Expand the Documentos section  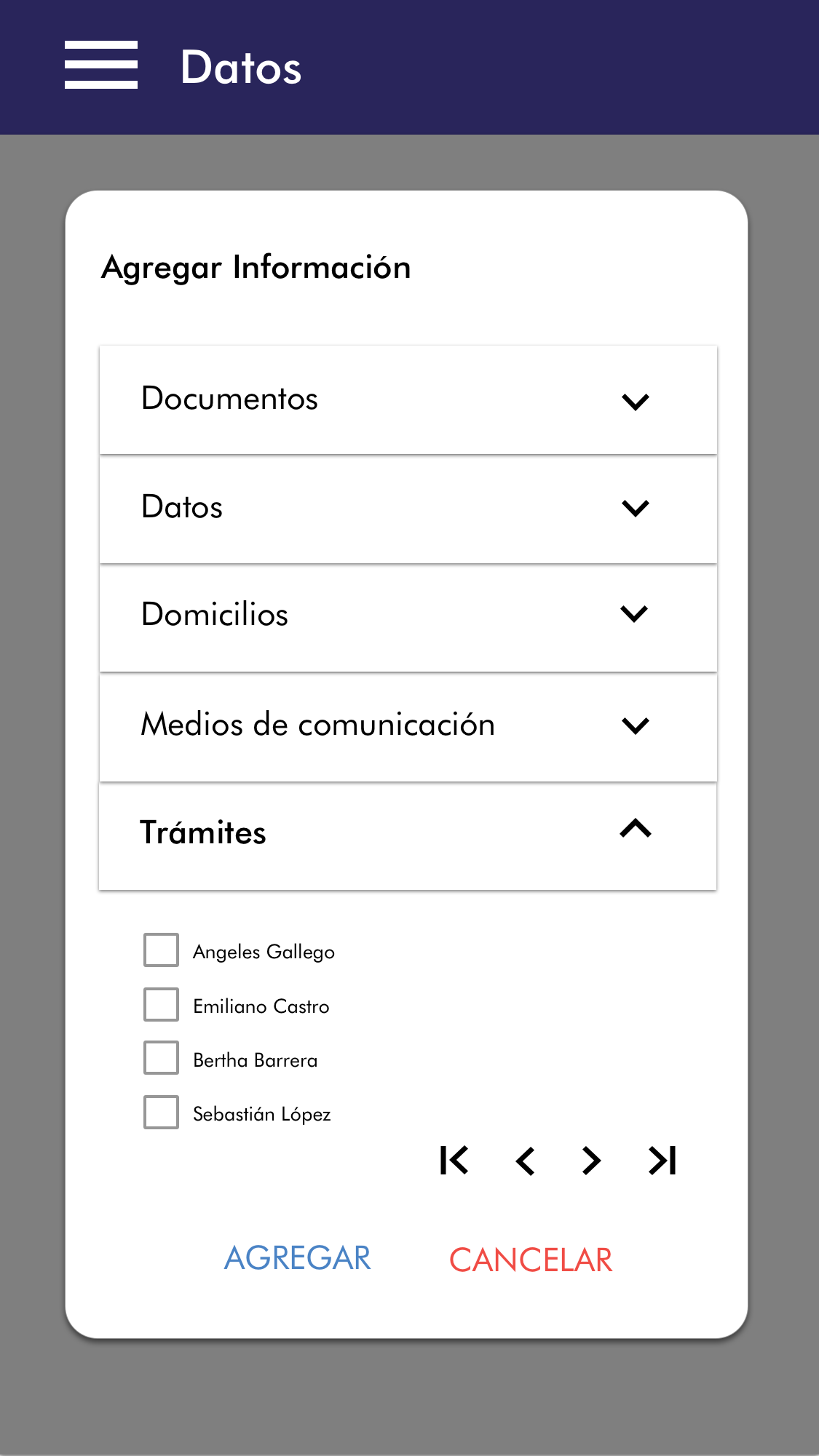coord(408,400)
